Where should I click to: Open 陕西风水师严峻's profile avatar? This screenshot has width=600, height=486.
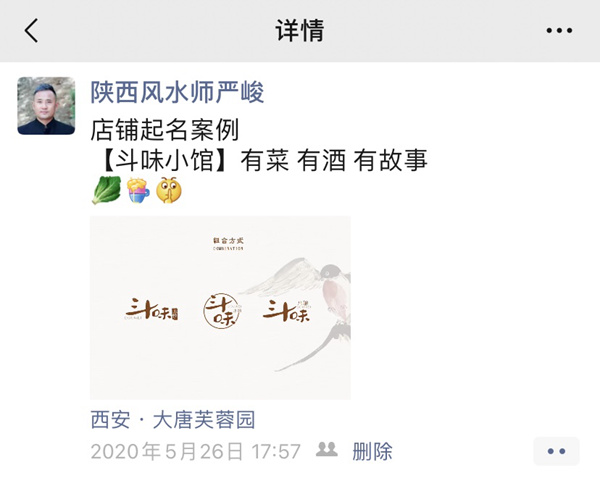point(46,106)
